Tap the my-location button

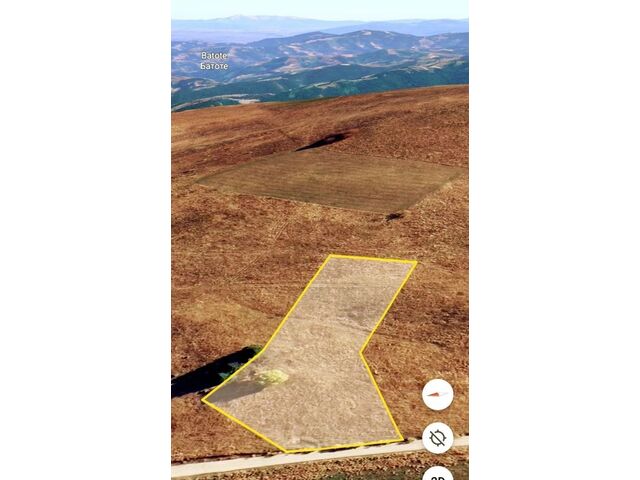pyautogui.click(x=437, y=438)
